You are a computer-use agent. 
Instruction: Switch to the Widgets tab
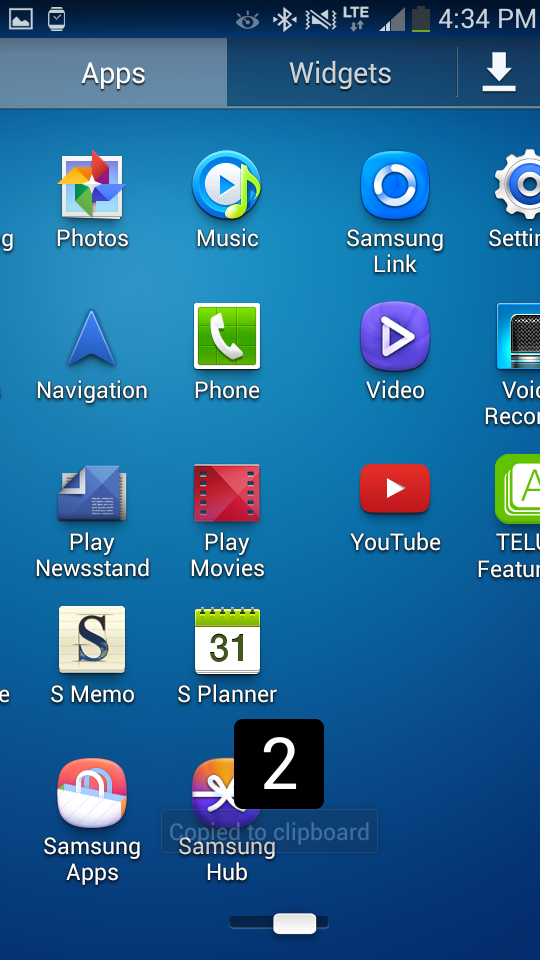(340, 73)
